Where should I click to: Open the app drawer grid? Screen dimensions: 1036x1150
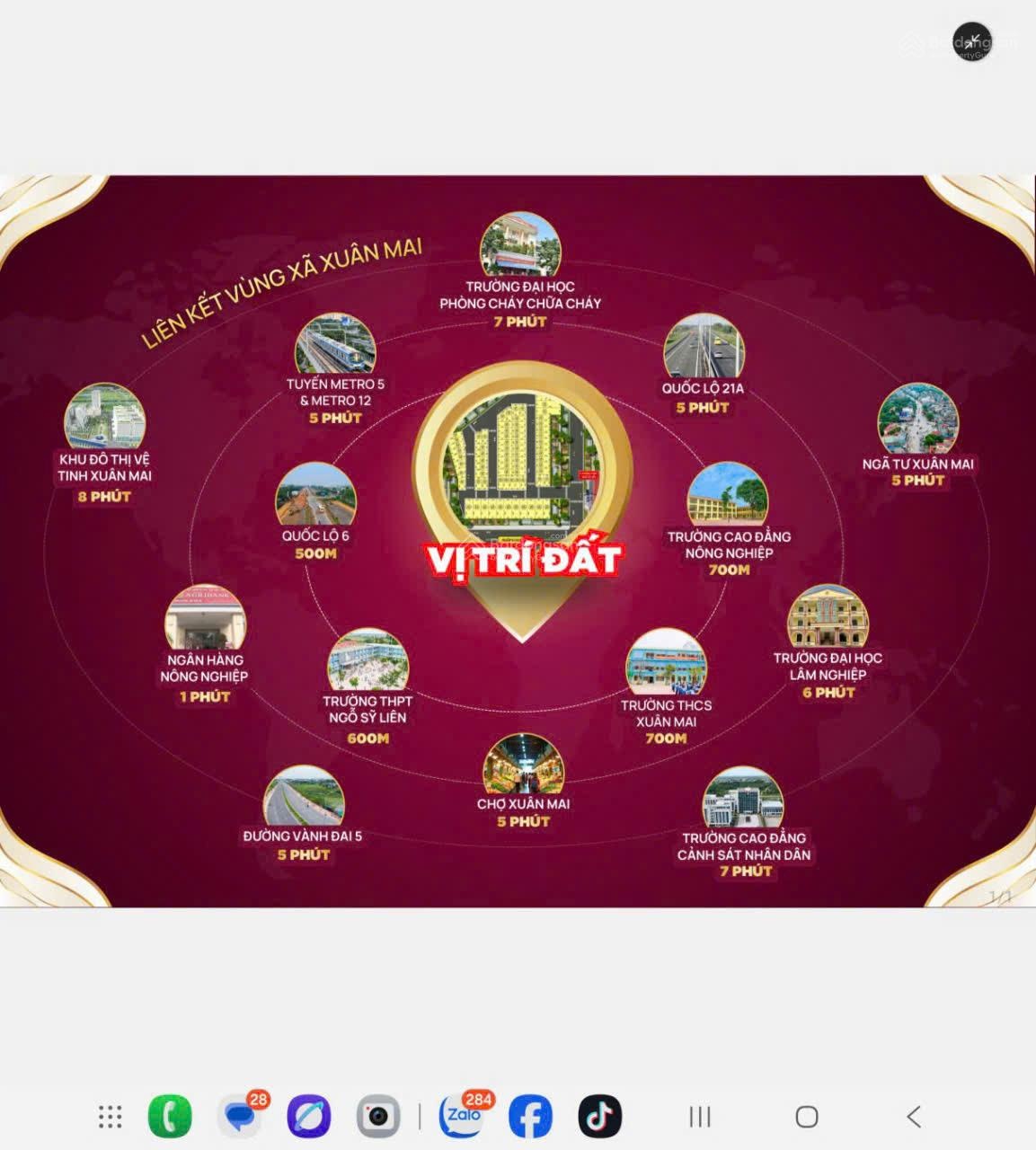click(110, 1117)
